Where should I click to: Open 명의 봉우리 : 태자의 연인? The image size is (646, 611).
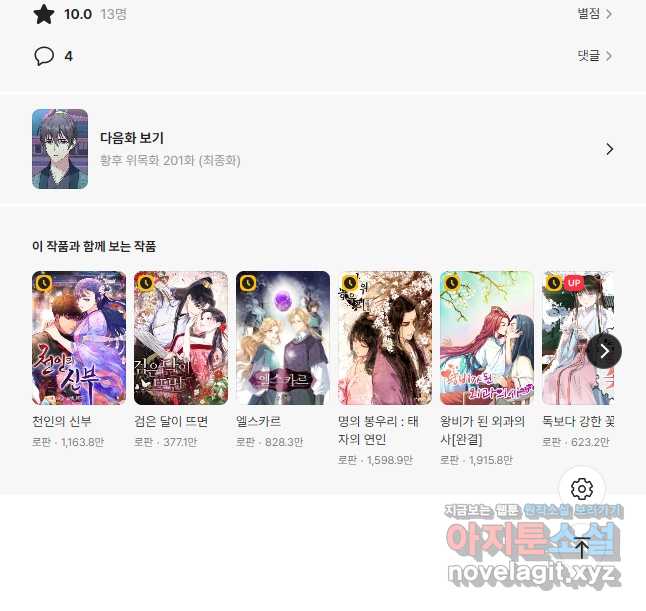[385, 338]
